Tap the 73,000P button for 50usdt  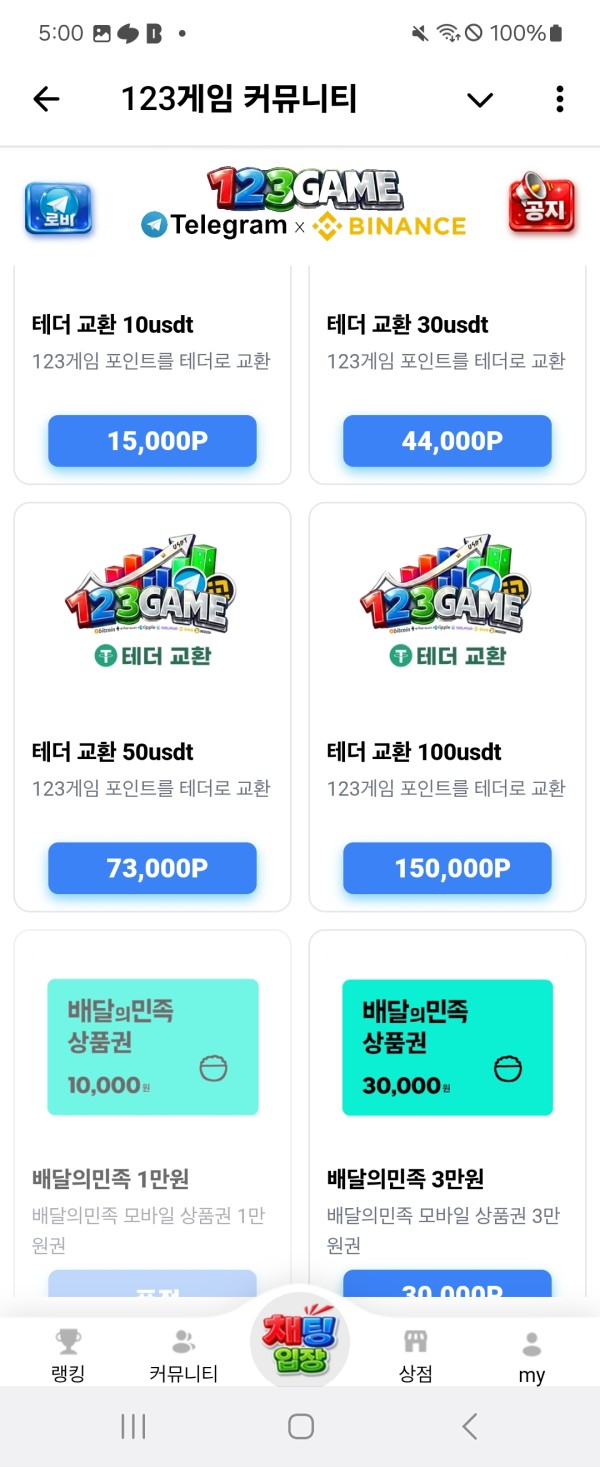pos(152,868)
